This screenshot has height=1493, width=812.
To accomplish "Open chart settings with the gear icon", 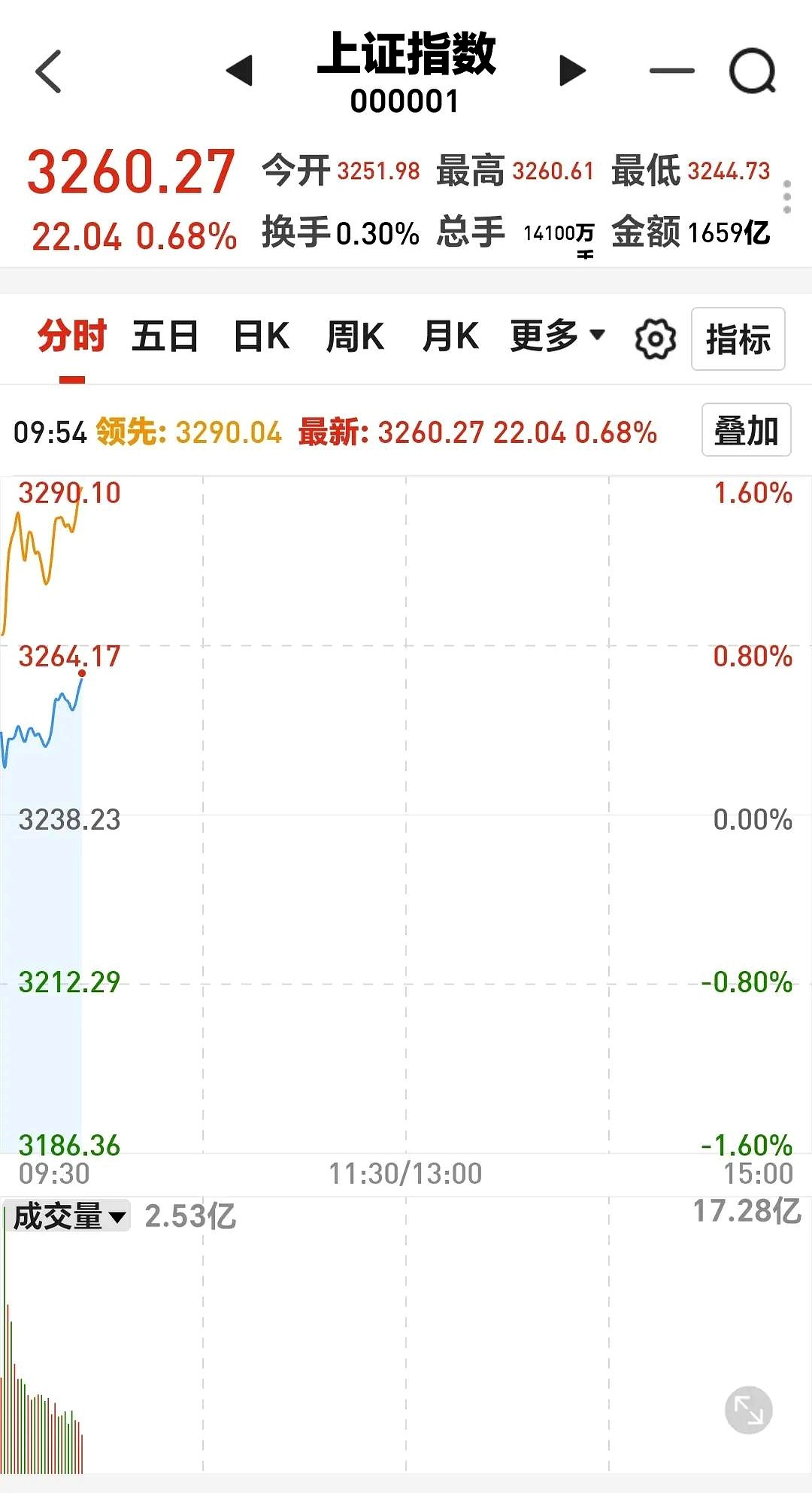I will (x=653, y=338).
